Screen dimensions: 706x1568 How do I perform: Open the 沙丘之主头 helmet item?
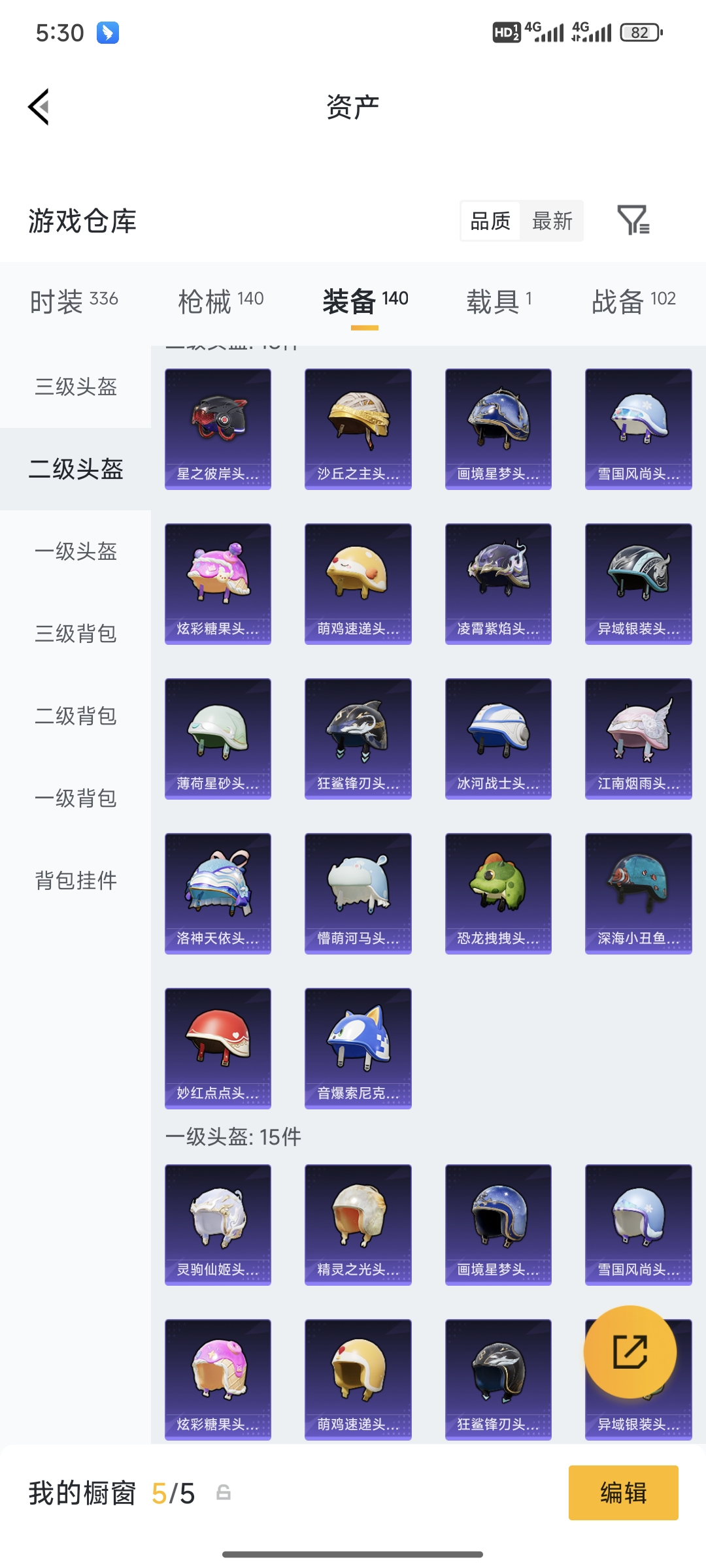(x=358, y=429)
